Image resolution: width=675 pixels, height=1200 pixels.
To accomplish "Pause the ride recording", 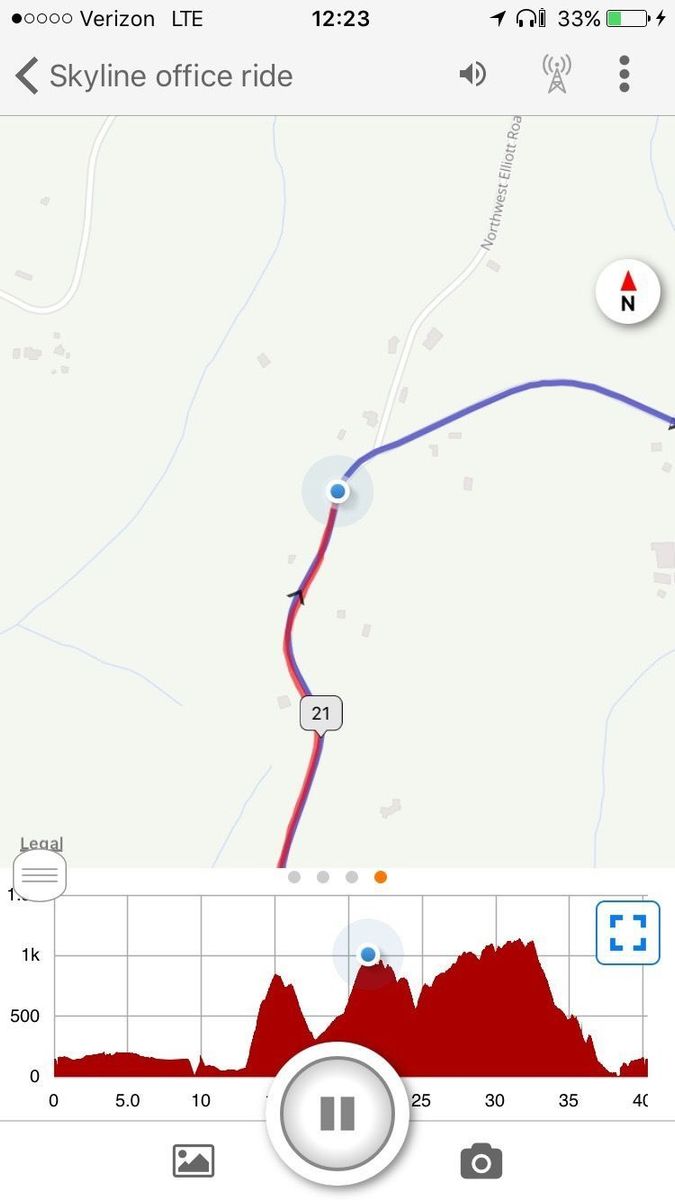I will pos(337,1113).
